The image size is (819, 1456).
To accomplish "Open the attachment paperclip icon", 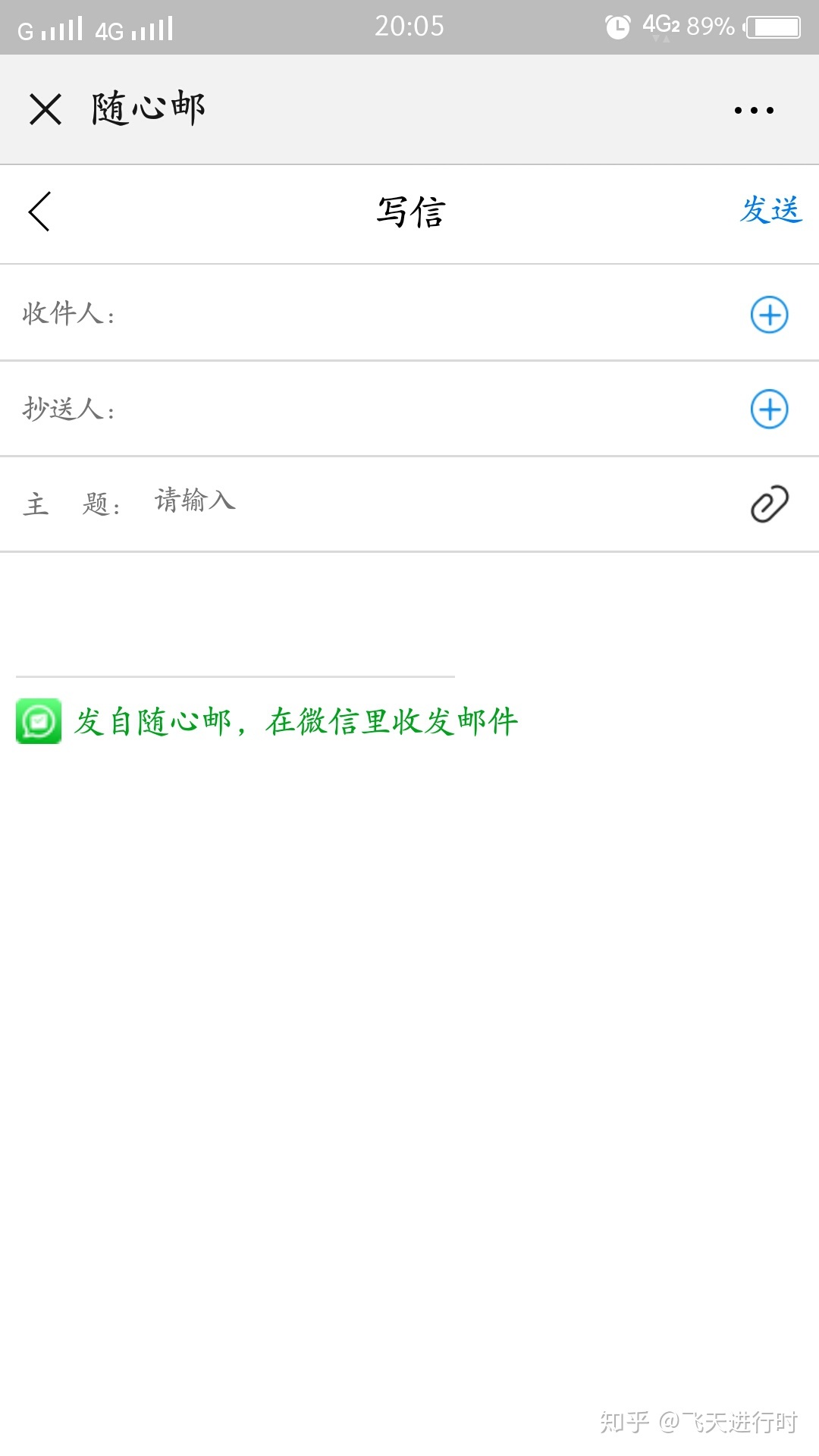I will click(768, 503).
